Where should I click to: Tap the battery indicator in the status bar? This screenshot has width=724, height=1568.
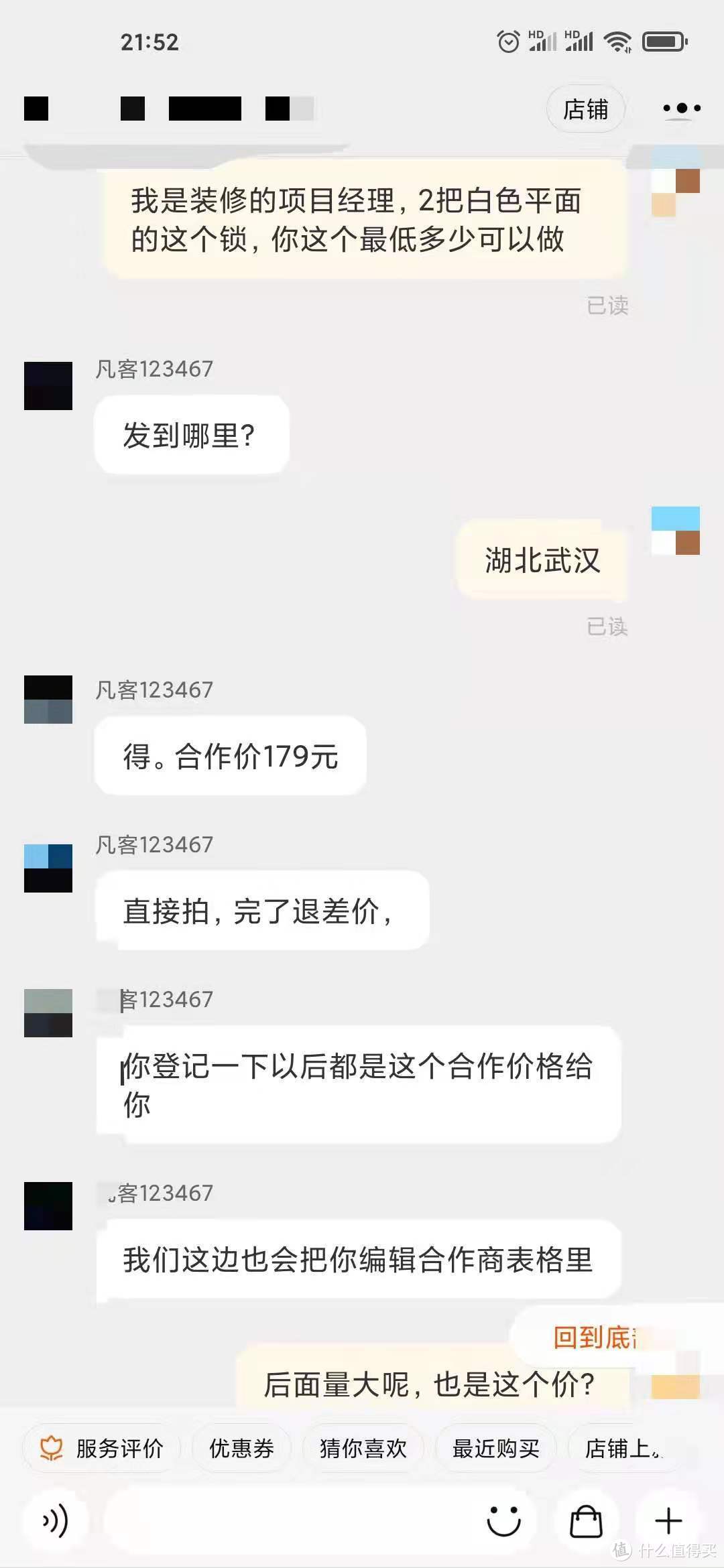pos(662,42)
